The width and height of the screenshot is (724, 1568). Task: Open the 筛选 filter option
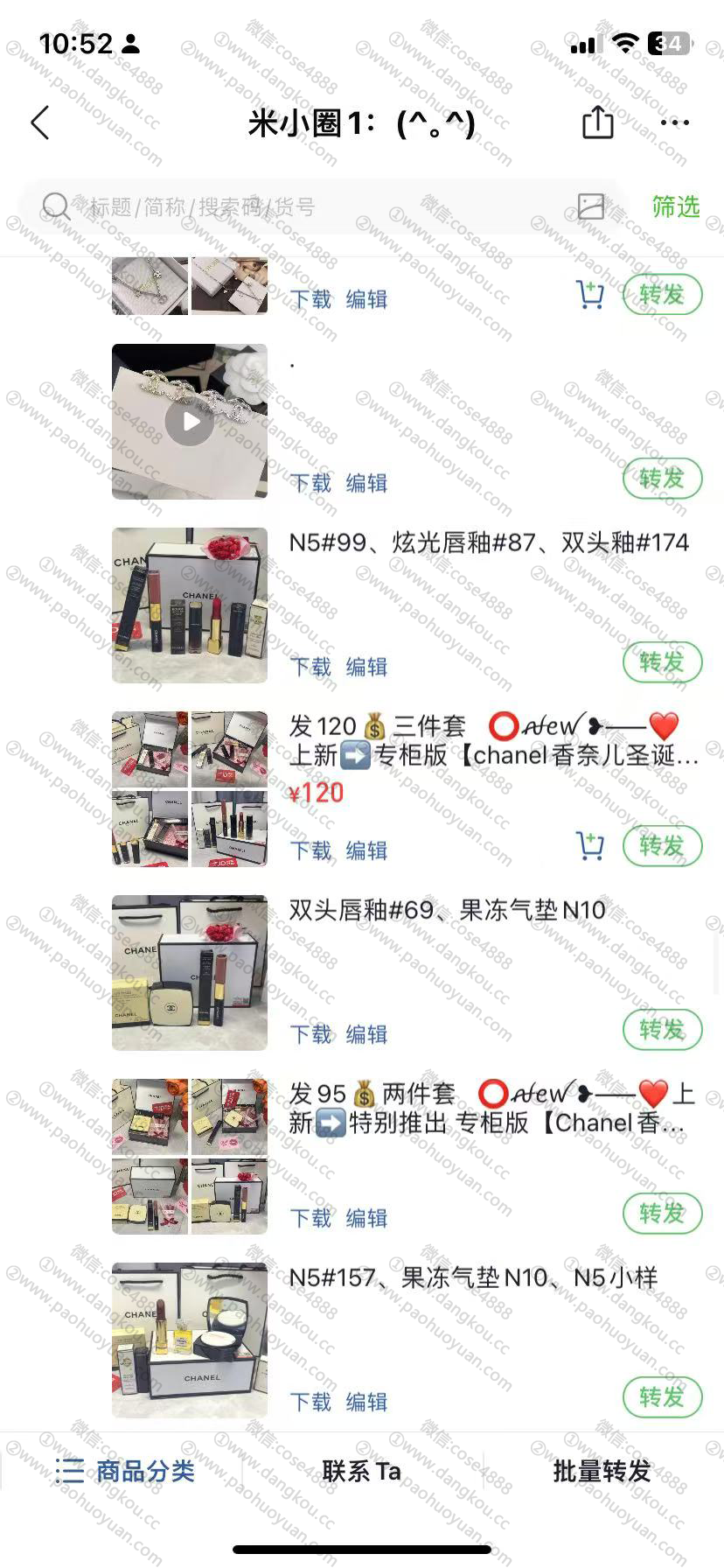click(x=675, y=206)
